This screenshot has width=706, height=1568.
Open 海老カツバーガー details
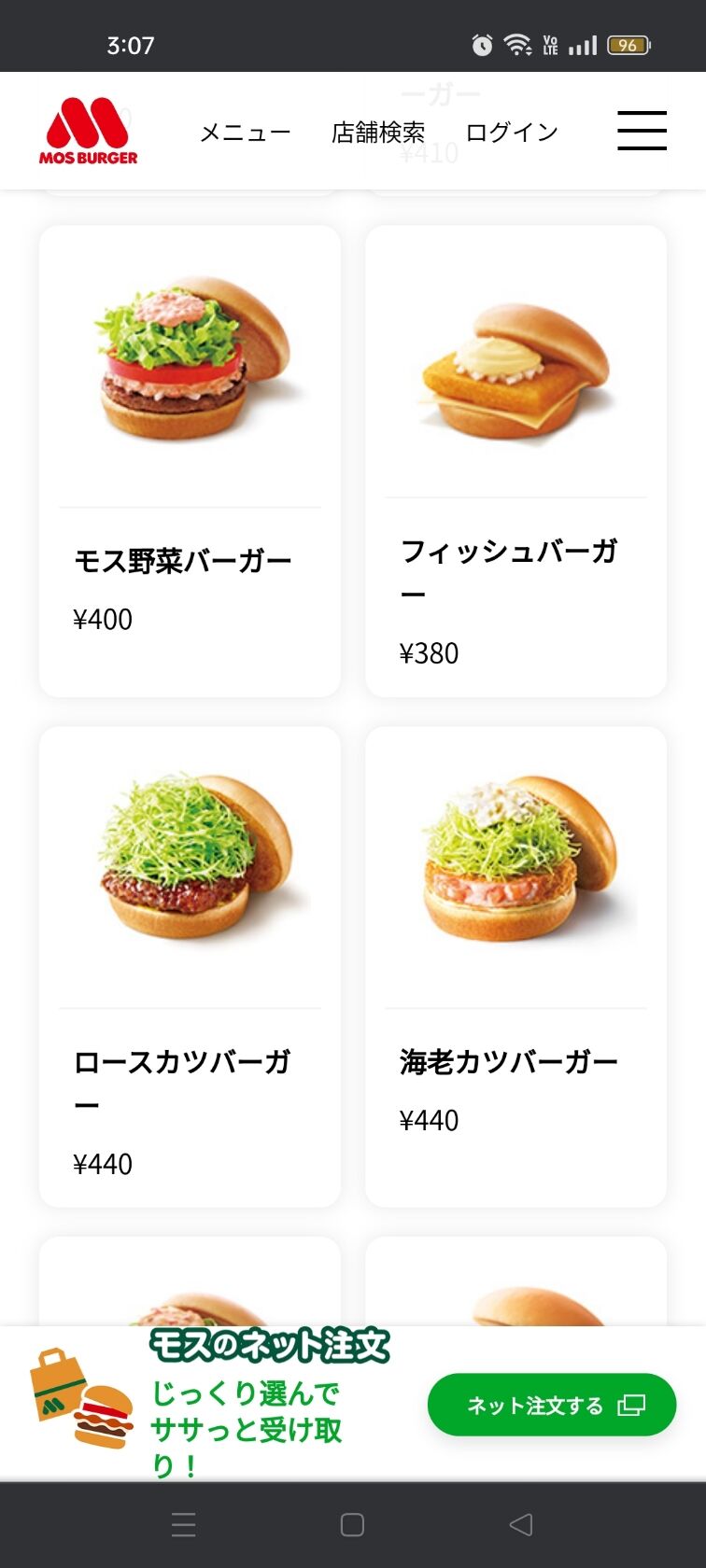(x=515, y=966)
